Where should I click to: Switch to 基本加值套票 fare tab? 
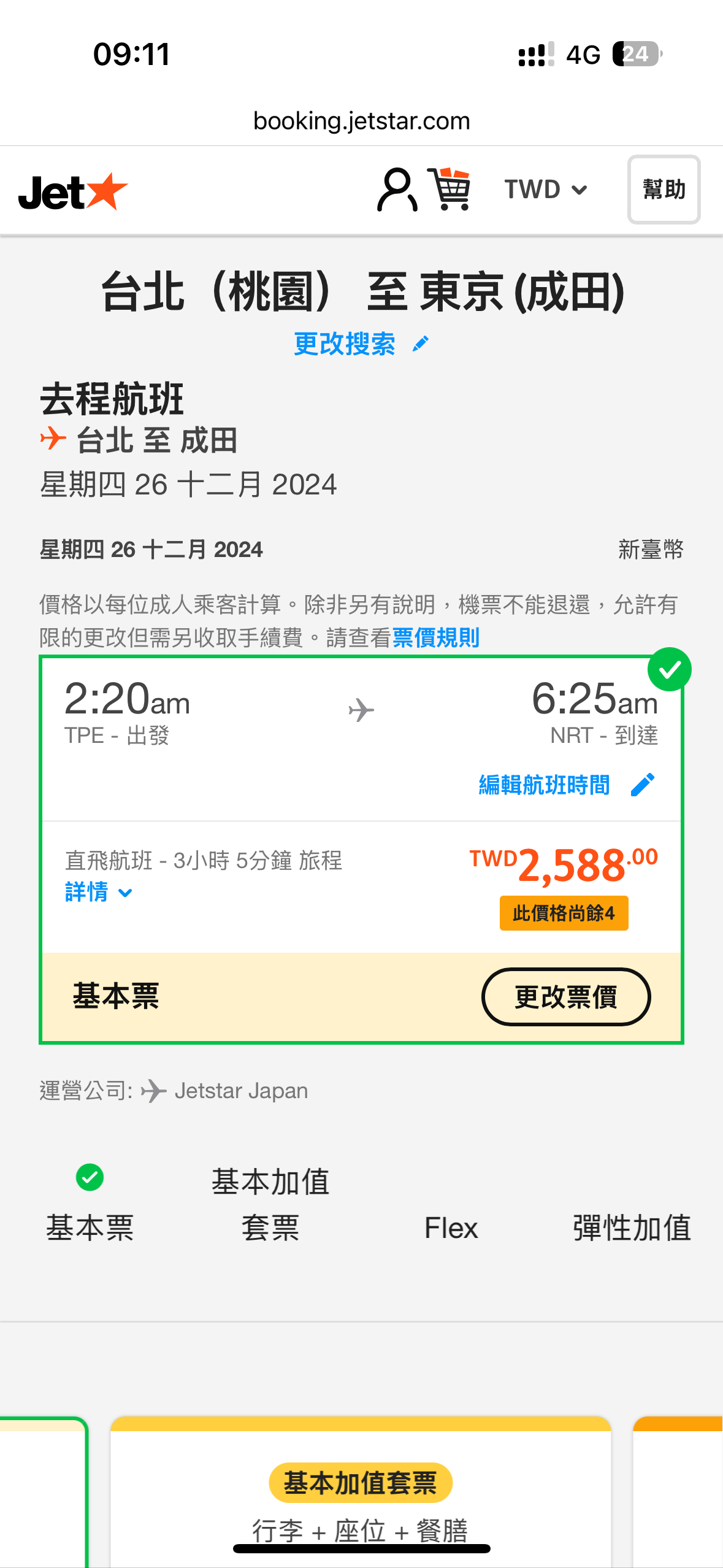[270, 1205]
